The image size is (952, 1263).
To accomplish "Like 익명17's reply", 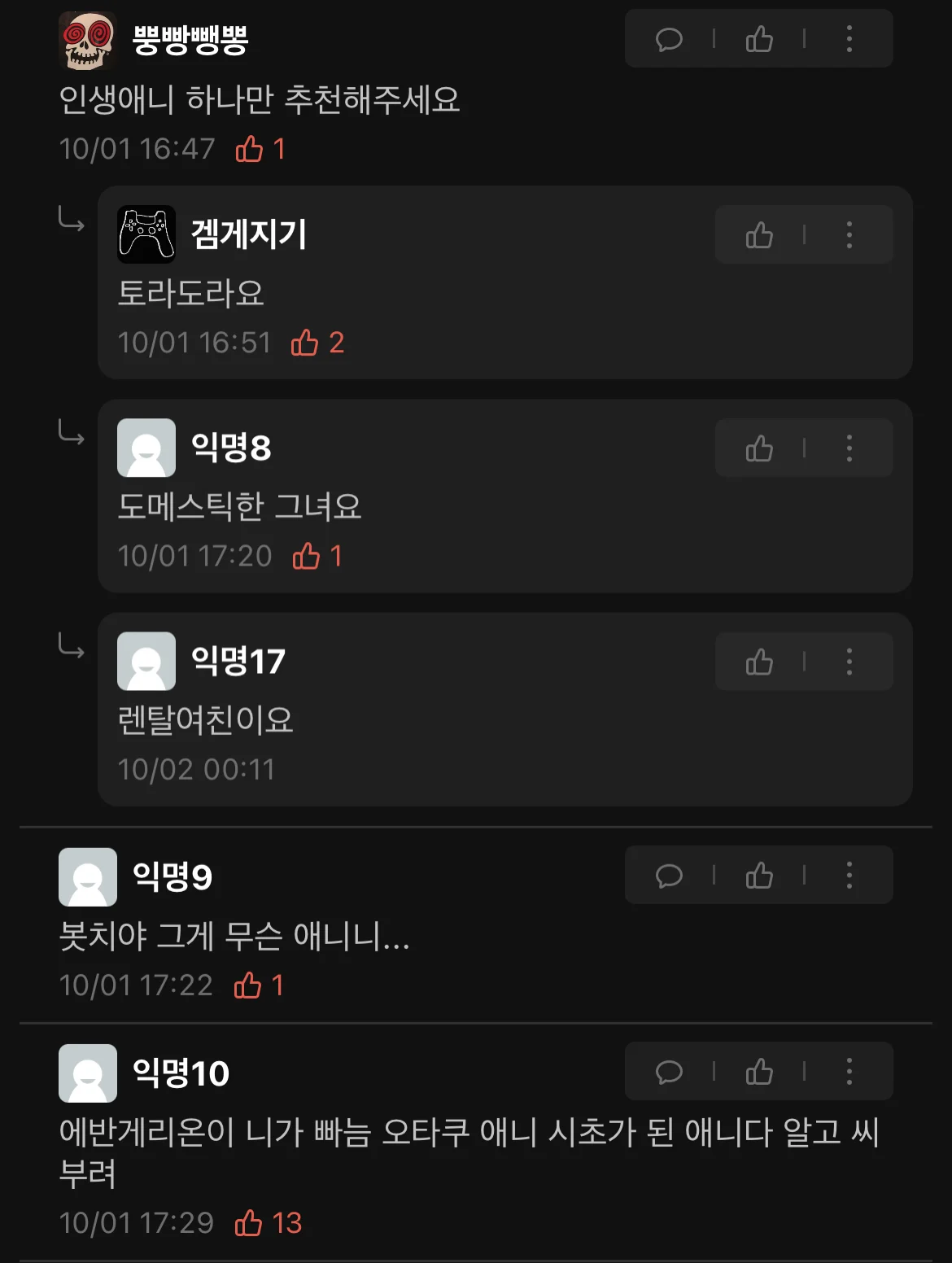I will pyautogui.click(x=759, y=662).
